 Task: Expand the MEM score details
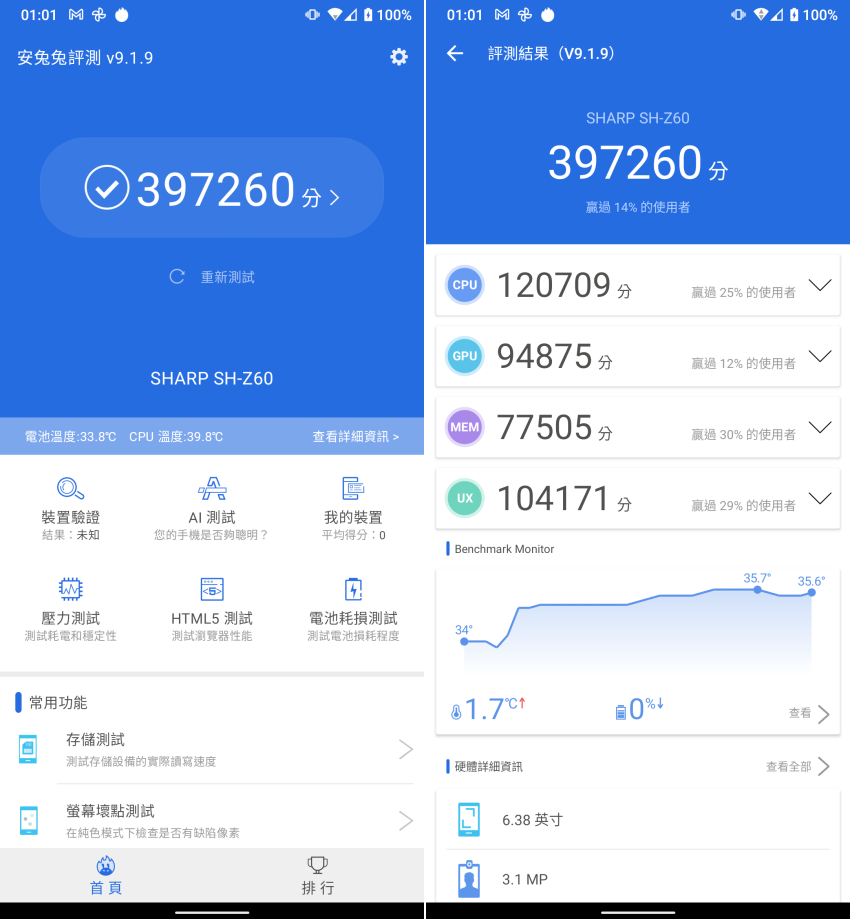(x=819, y=428)
